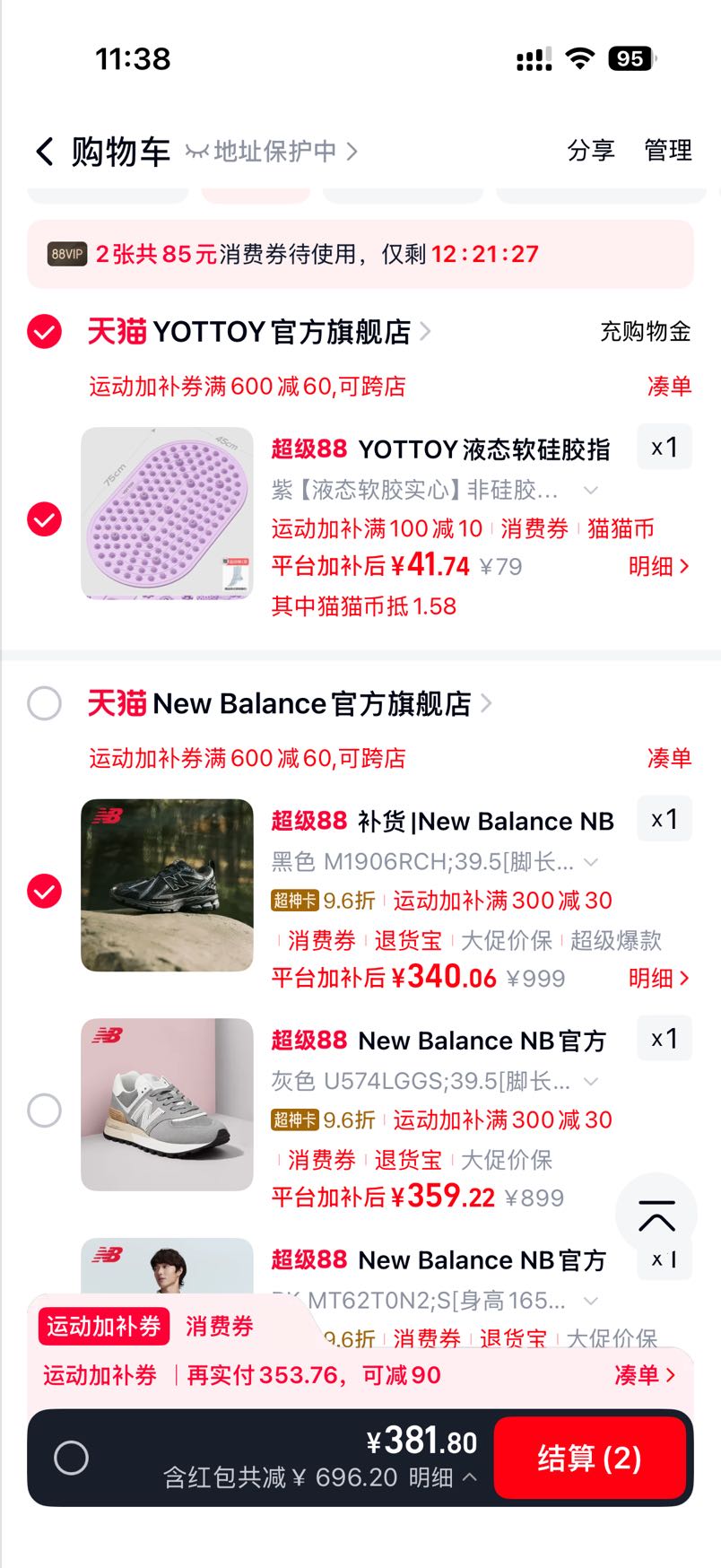Tap 充购物金 to top up
Viewport: 721px width, 1568px height.
pos(646,332)
